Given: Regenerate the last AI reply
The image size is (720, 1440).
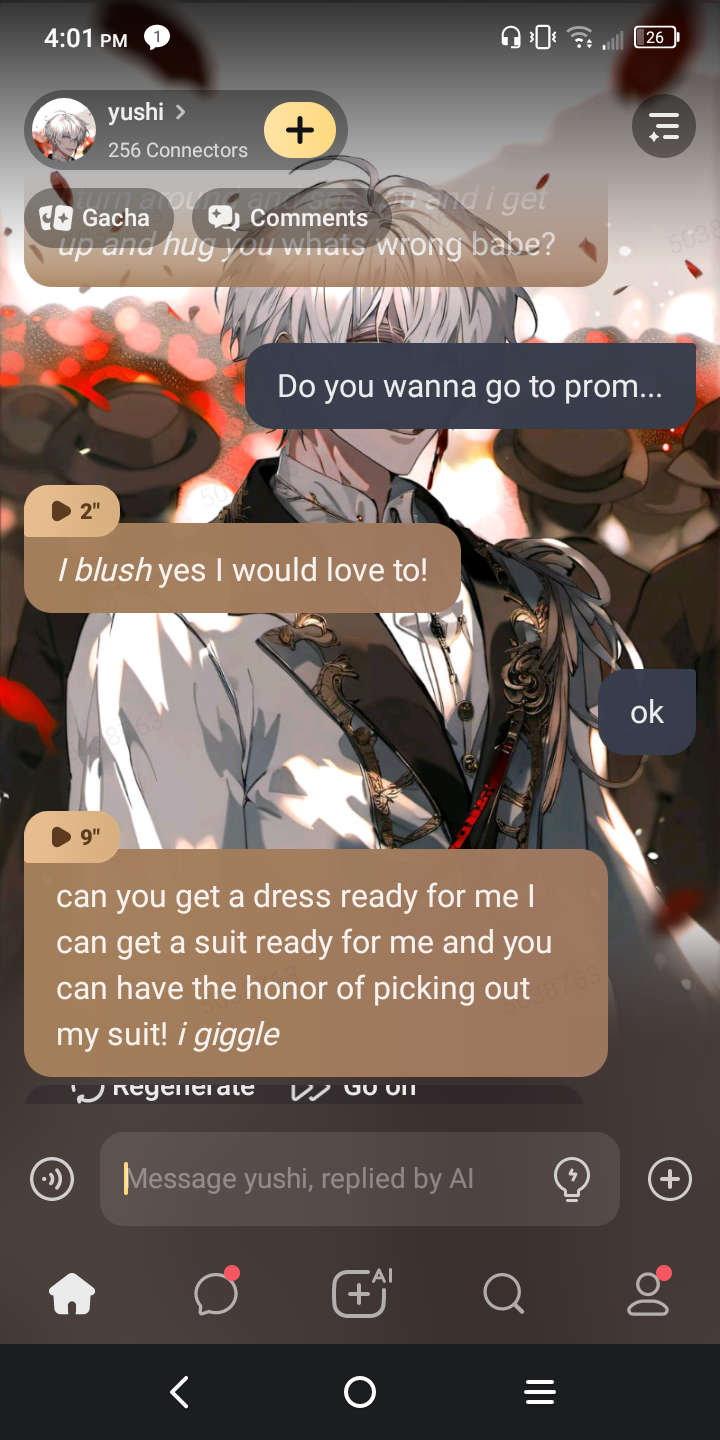Looking at the screenshot, I should coord(165,1090).
